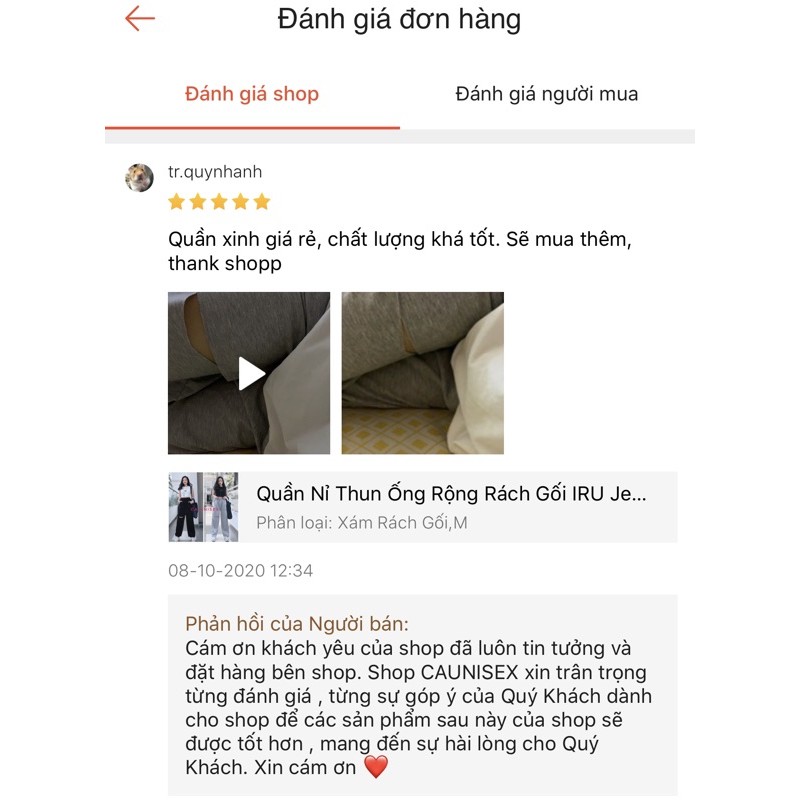Switch to the Đánh giá người mua tab
This screenshot has height=800, width=800.
[546, 95]
